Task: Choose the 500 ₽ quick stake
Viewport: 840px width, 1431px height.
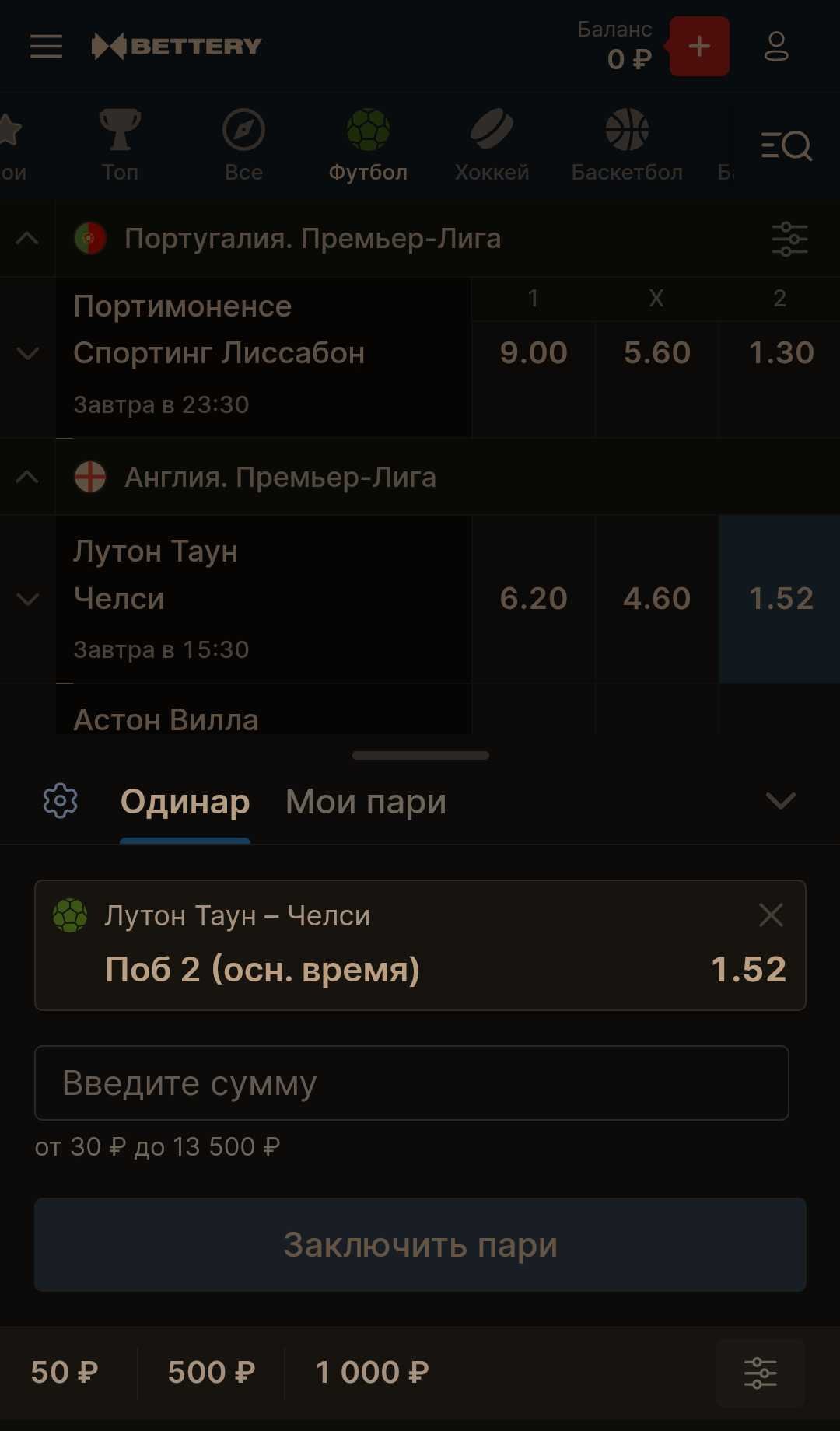Action: click(212, 1373)
